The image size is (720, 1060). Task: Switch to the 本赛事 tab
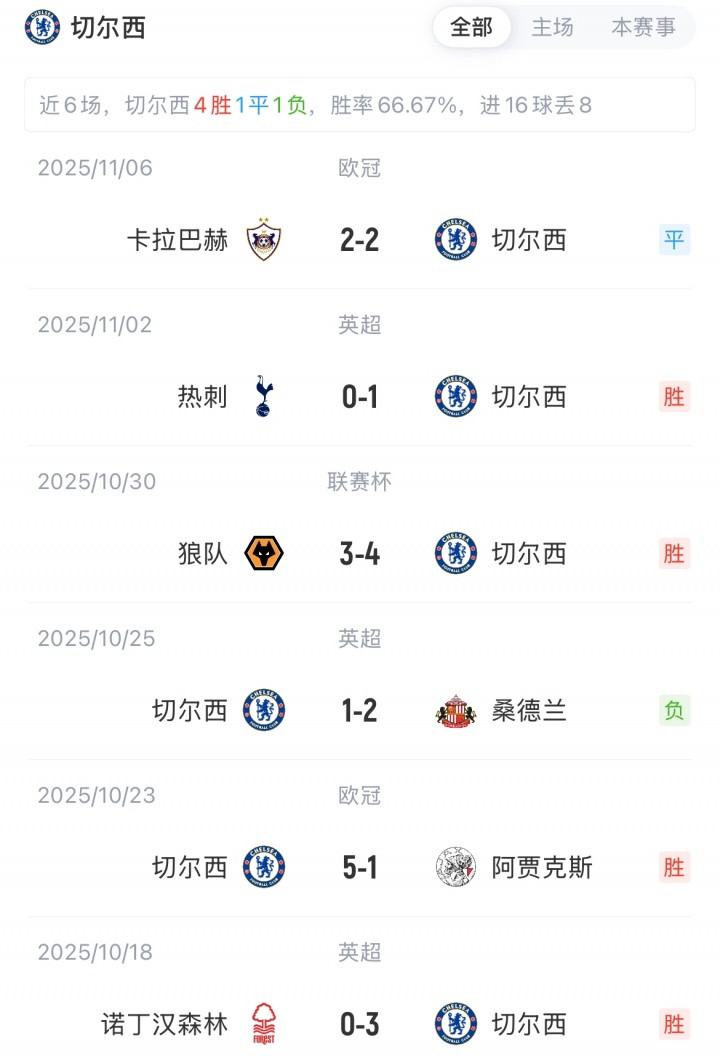[x=643, y=27]
